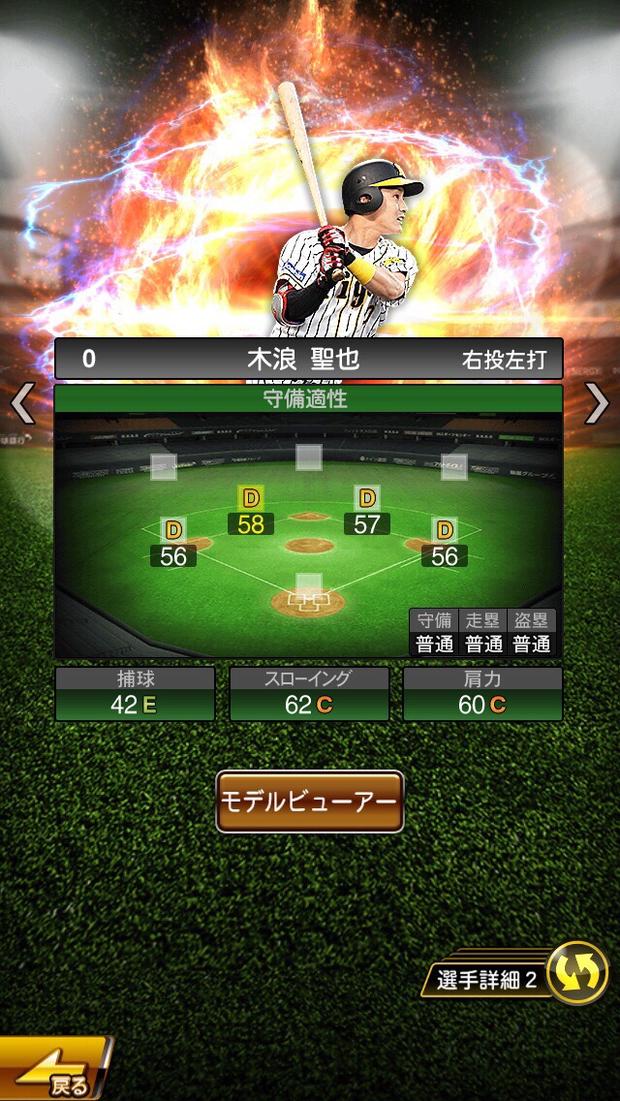The image size is (620, 1101).
Task: Open the モデルビューアー model viewer
Action: [x=310, y=802]
